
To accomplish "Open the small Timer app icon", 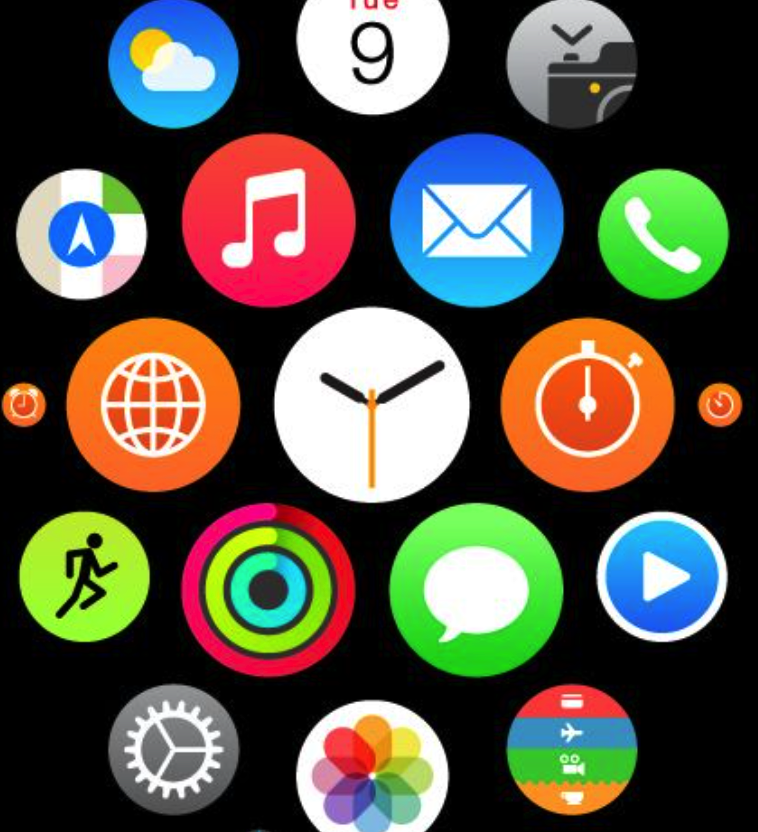I will pyautogui.click(x=720, y=405).
